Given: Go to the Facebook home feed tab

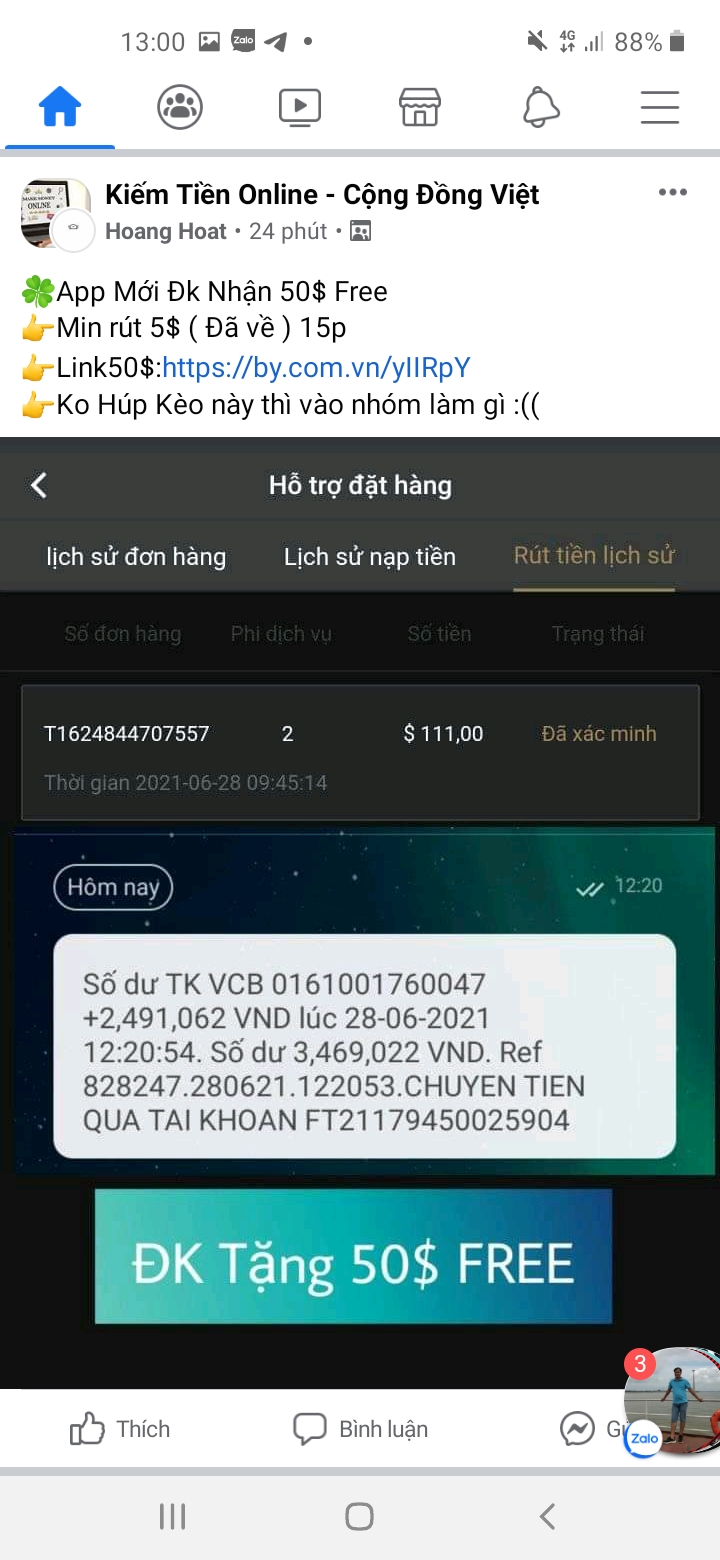Looking at the screenshot, I should (59, 107).
